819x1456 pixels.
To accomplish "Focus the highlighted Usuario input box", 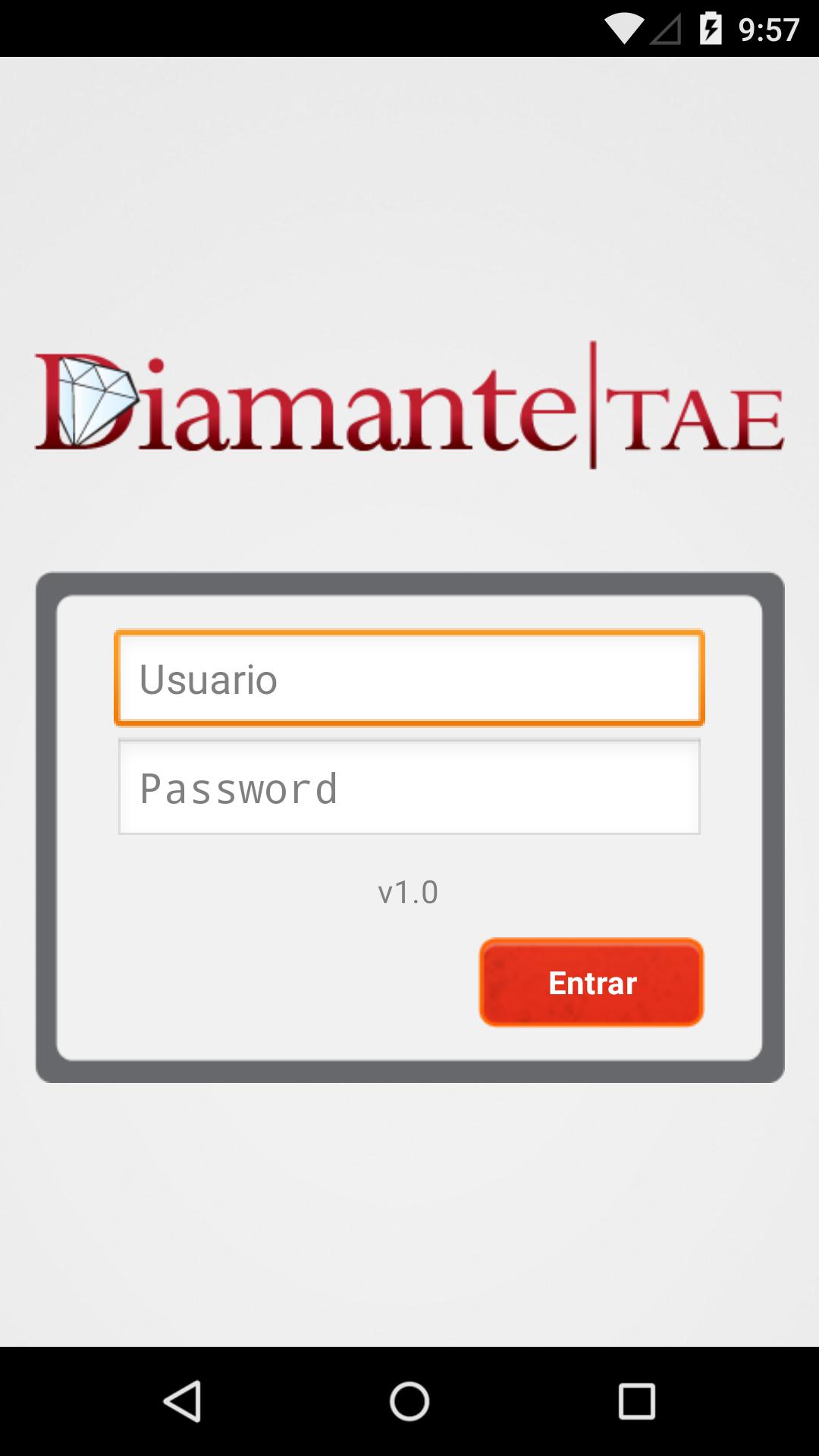I will [x=409, y=679].
